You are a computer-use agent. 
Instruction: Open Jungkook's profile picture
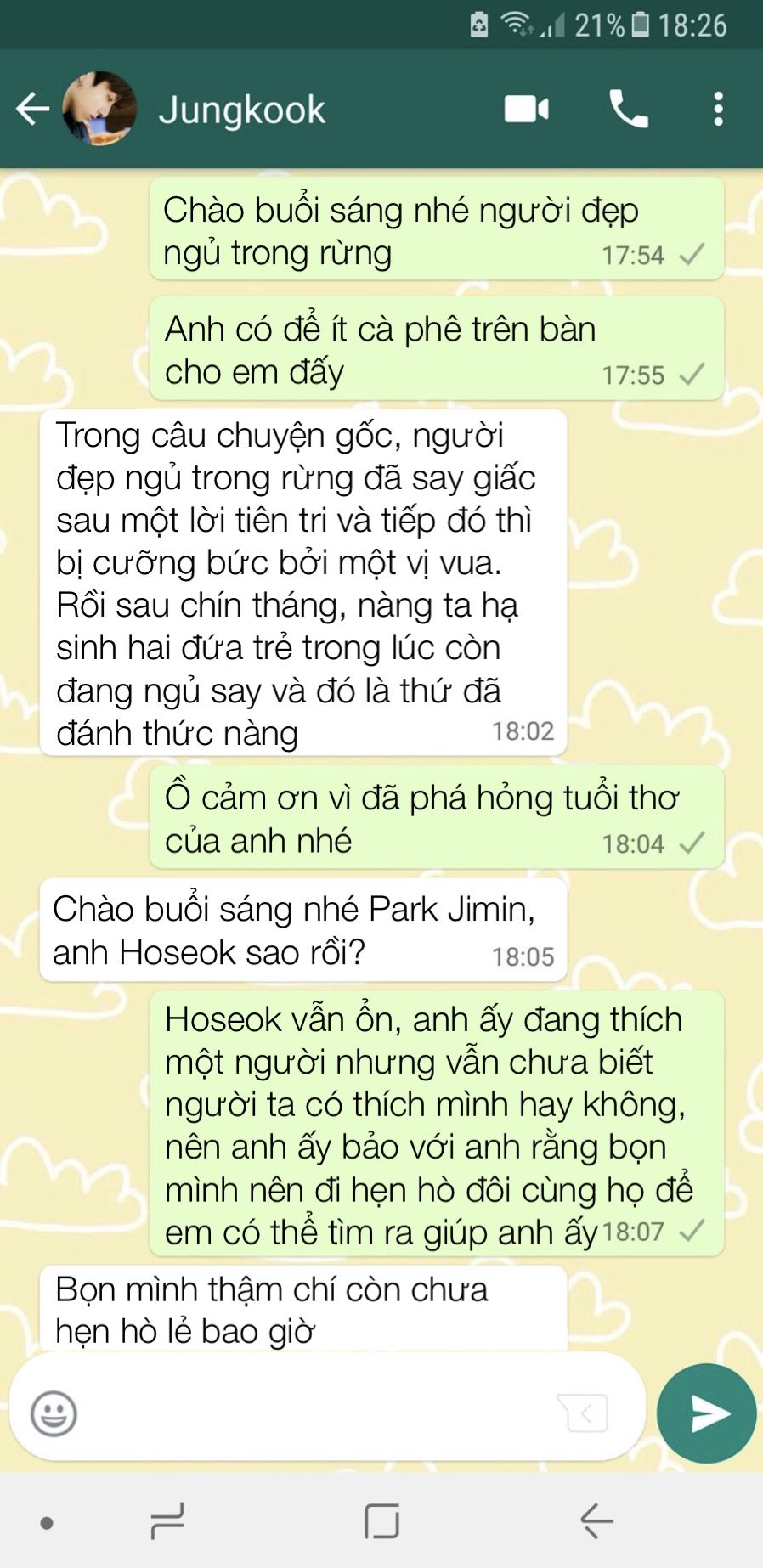[x=99, y=110]
